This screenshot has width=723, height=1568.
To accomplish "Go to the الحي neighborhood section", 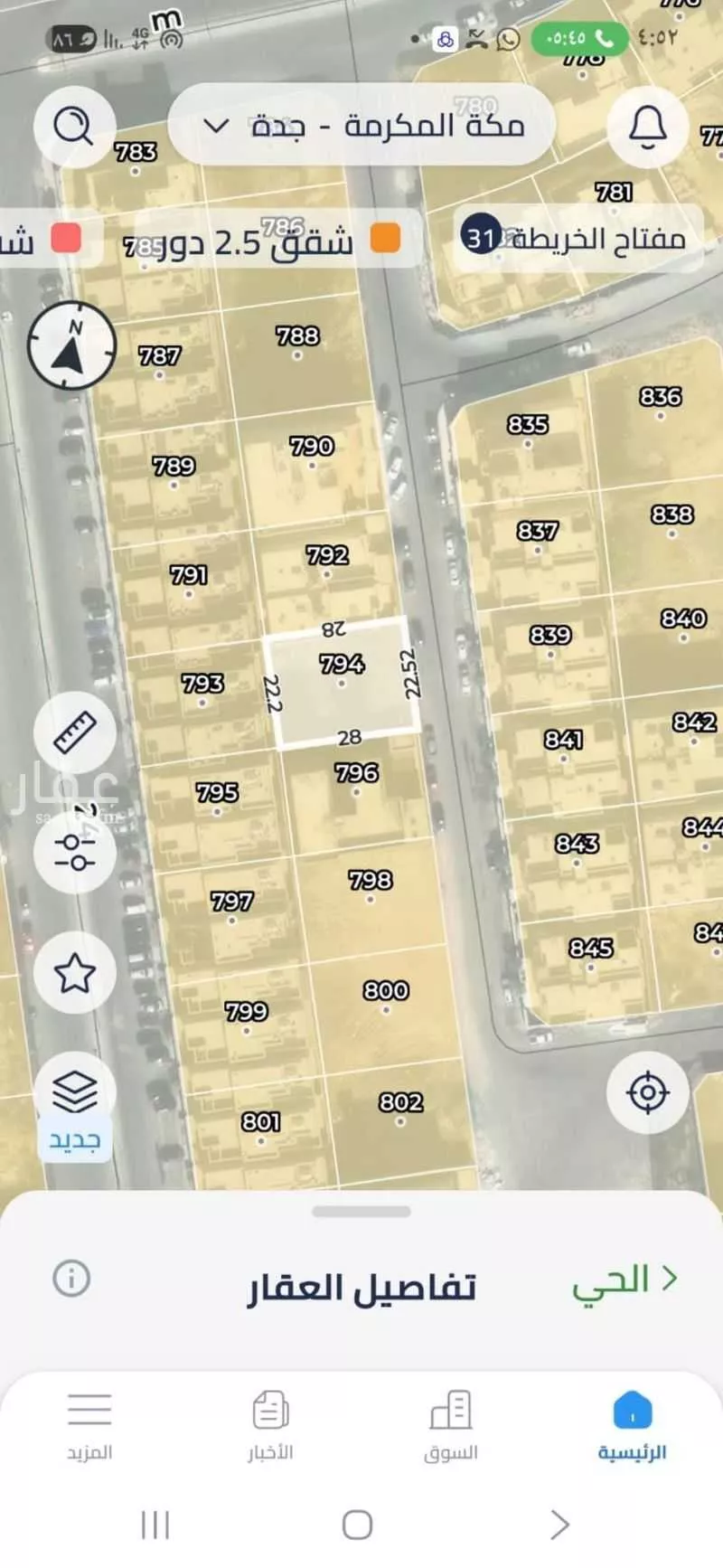I will click(624, 1280).
